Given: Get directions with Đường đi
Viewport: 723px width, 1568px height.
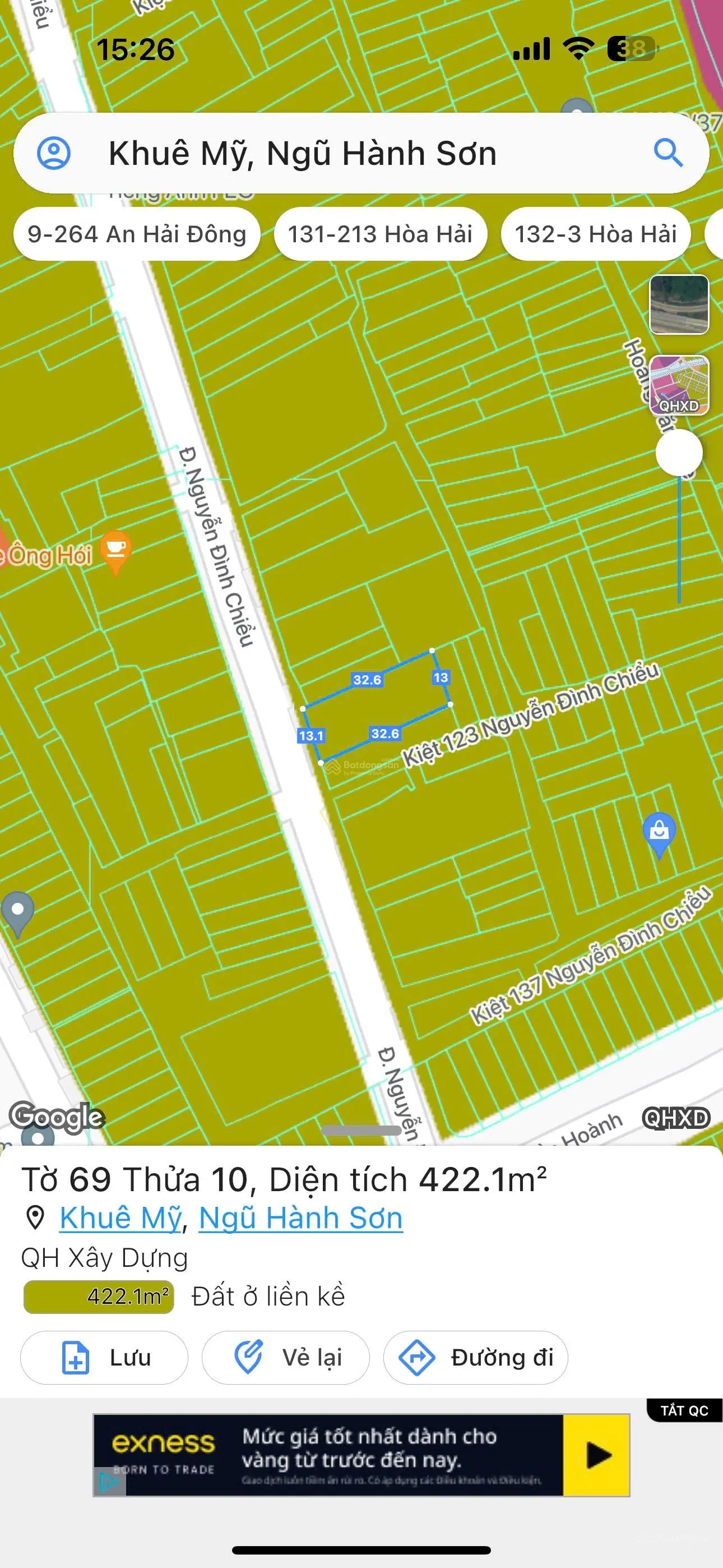Looking at the screenshot, I should coord(475,1357).
